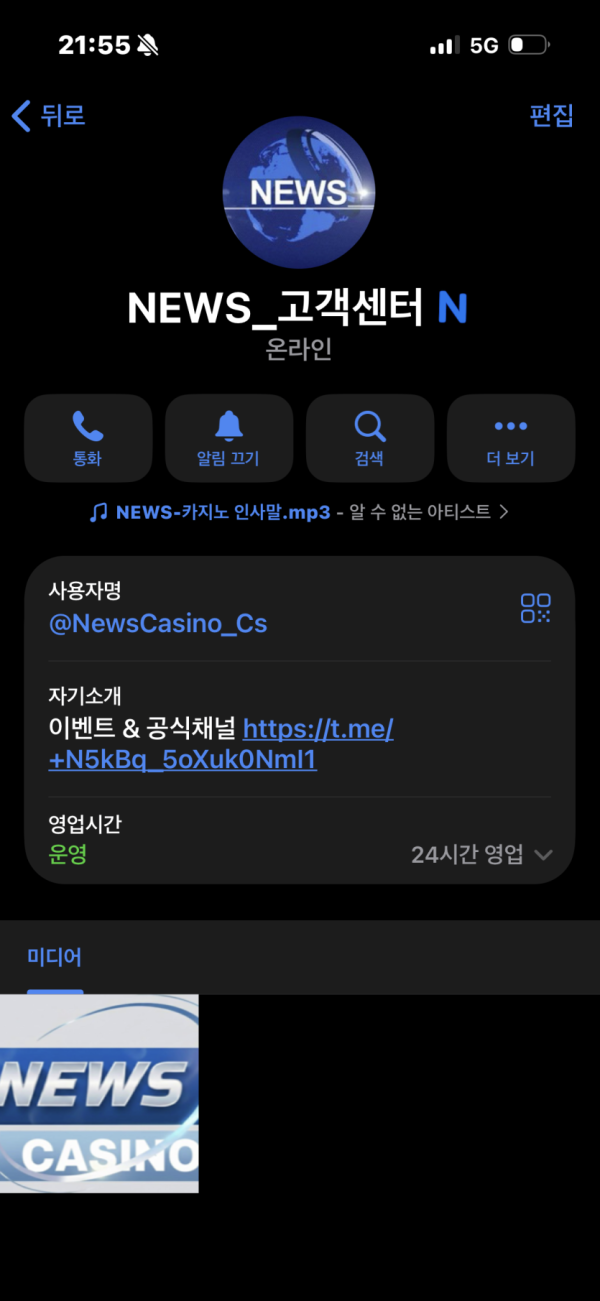Show the QR code for the username
The height and width of the screenshot is (1301, 600).
(535, 608)
